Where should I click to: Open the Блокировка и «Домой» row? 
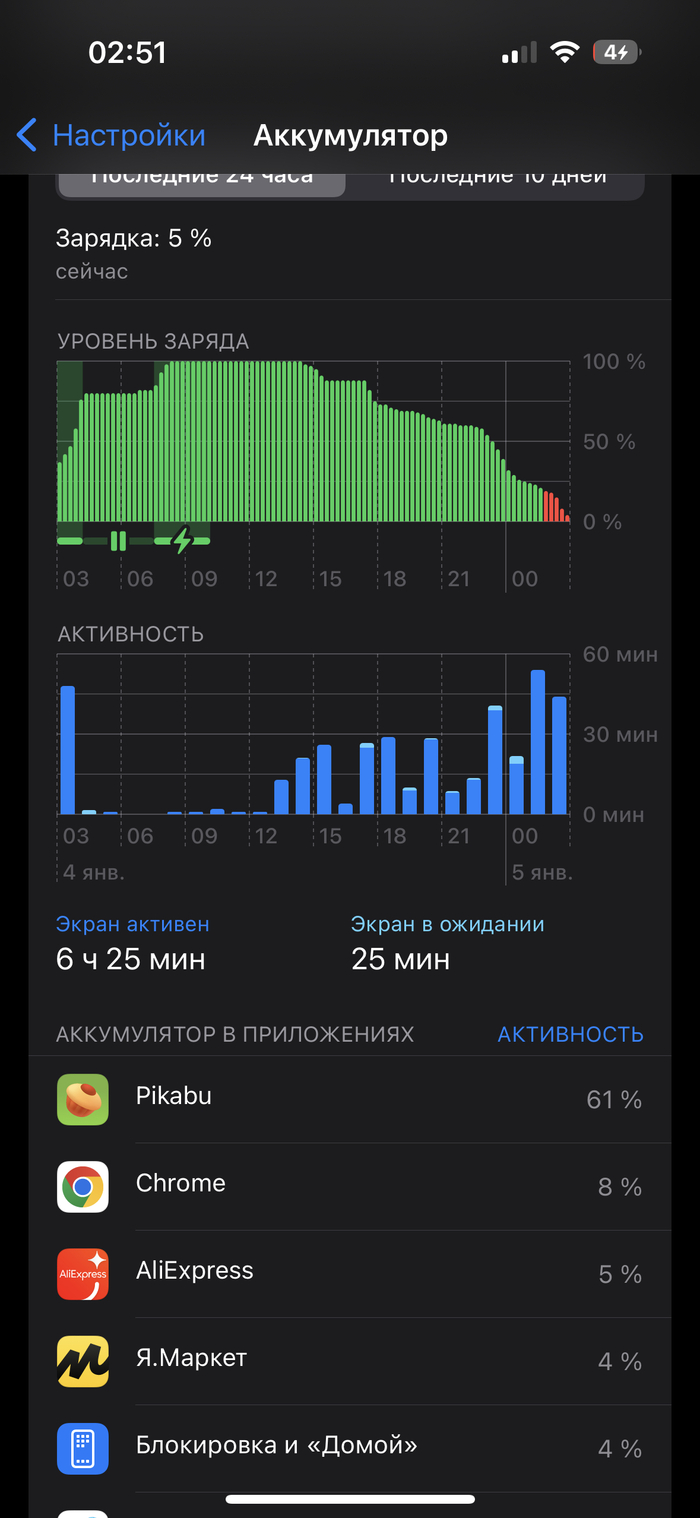(350, 1448)
